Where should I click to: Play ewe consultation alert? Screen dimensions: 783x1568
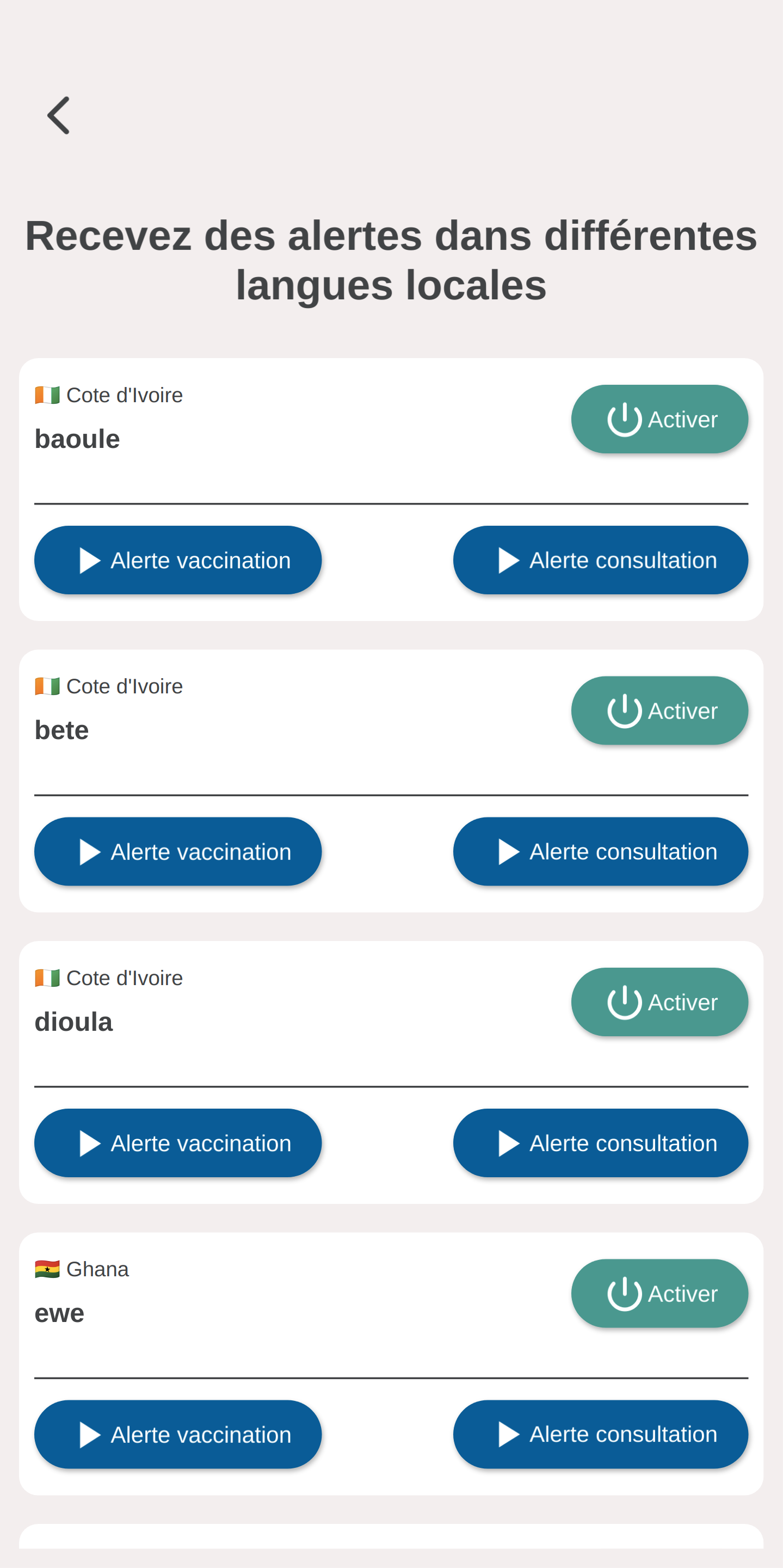[x=601, y=1435]
